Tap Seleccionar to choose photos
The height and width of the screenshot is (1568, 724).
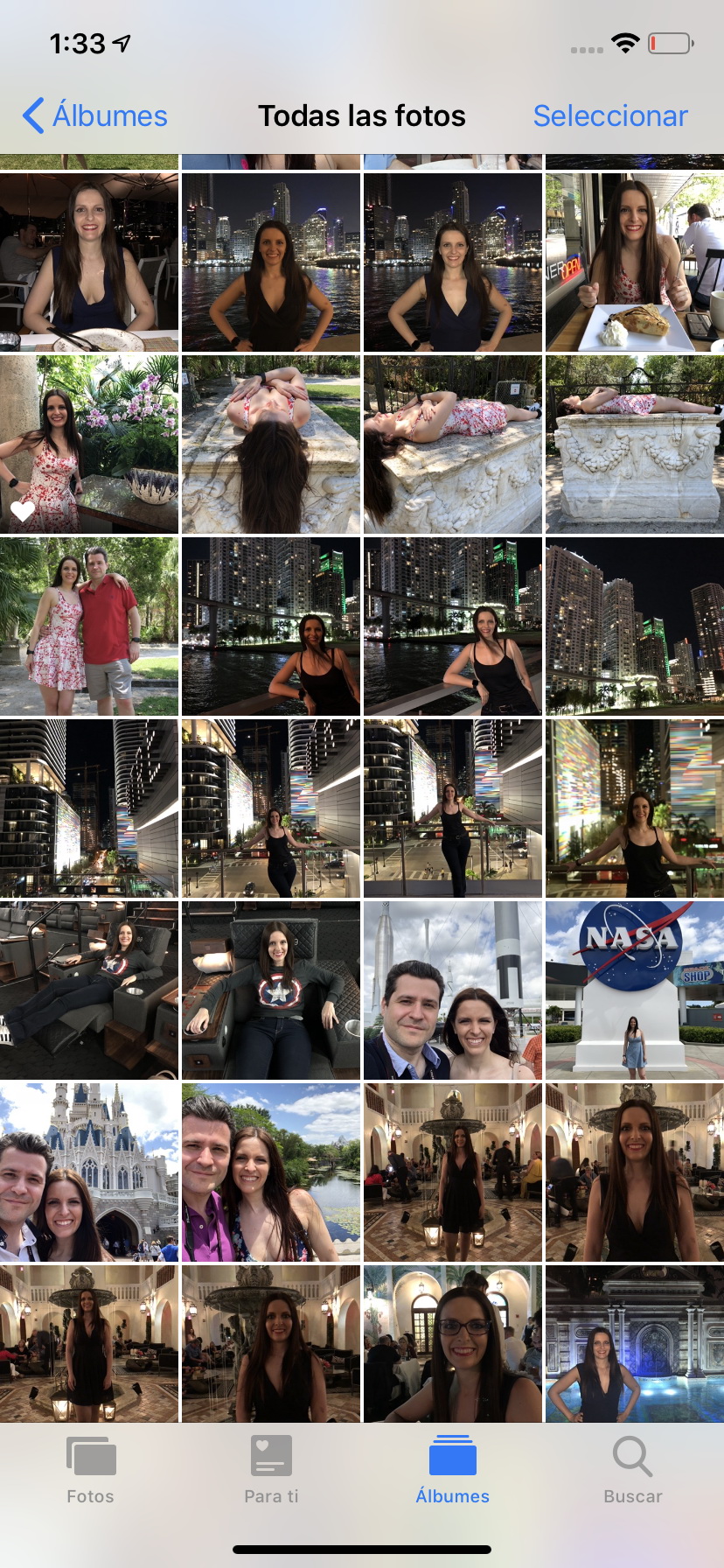pos(610,115)
